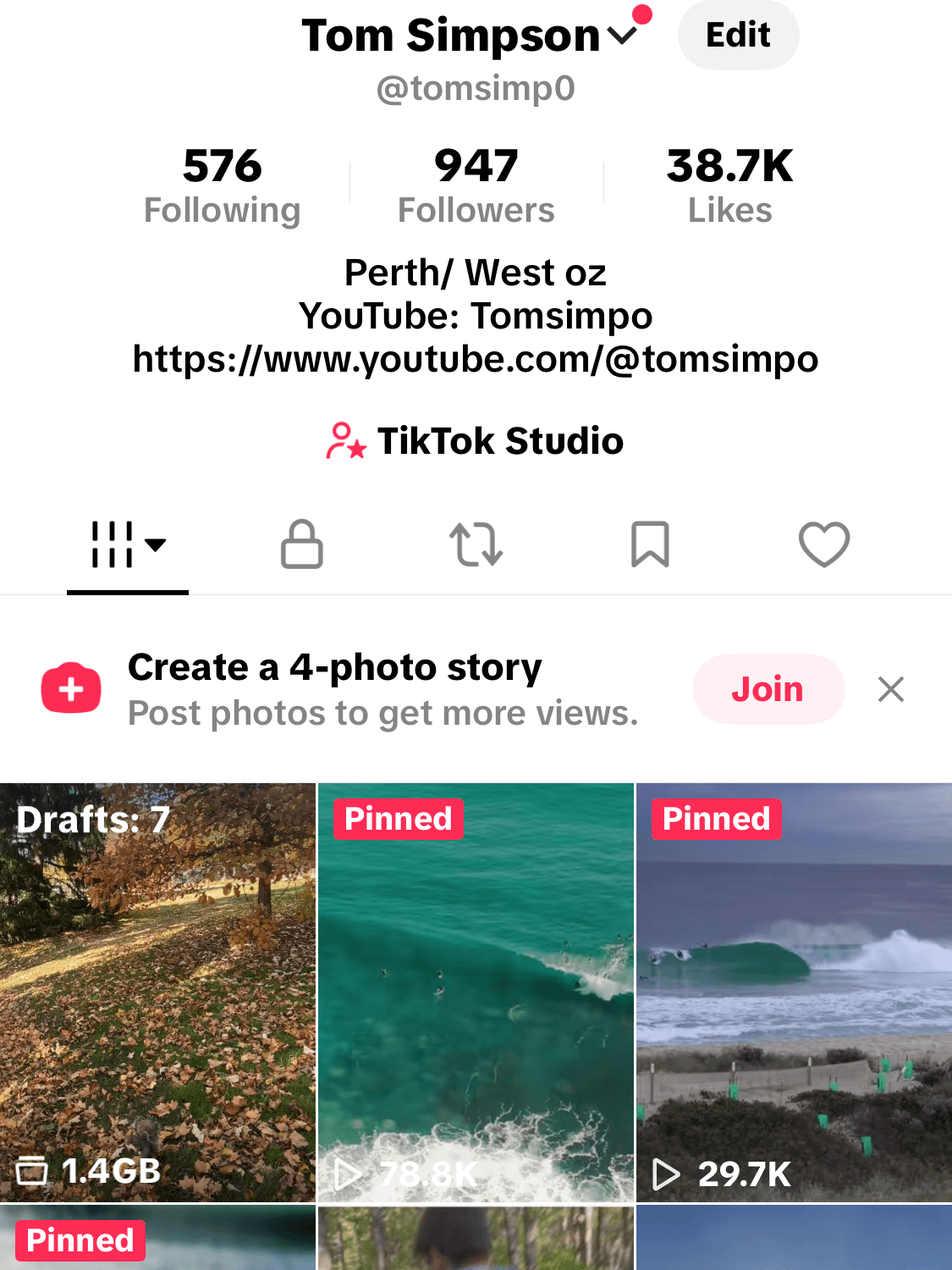Open TikTok Studio
This screenshot has height=1270, width=952.
click(x=476, y=441)
